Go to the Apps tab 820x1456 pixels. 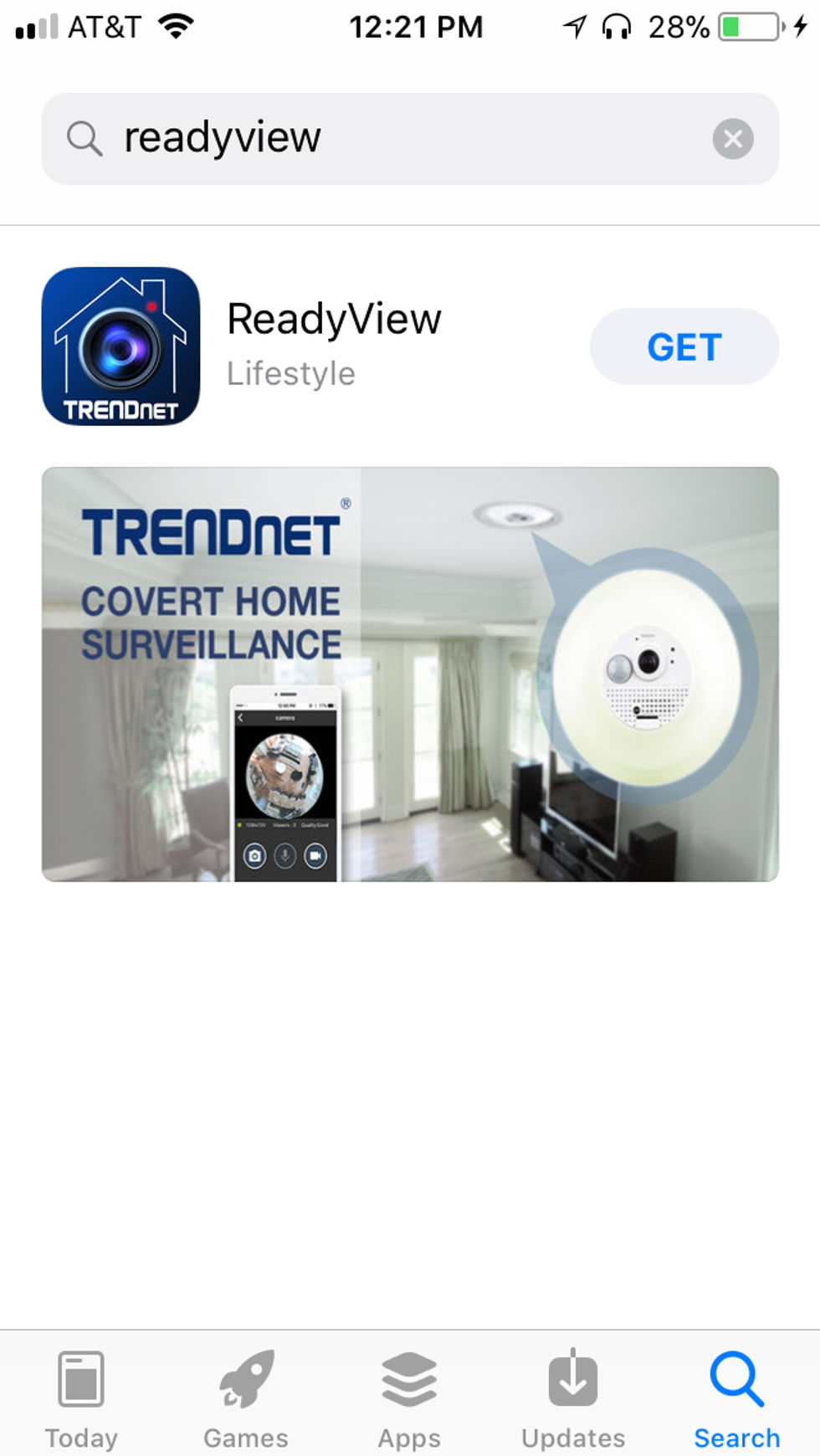409,1397
